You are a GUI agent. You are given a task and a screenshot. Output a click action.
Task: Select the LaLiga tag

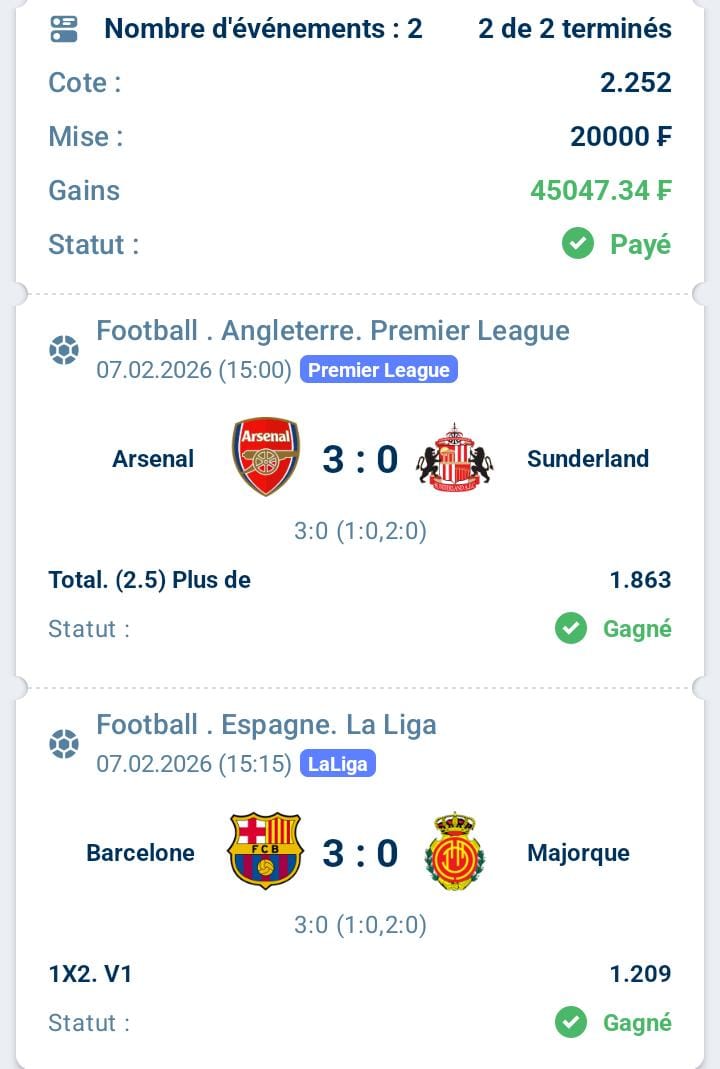pos(338,764)
